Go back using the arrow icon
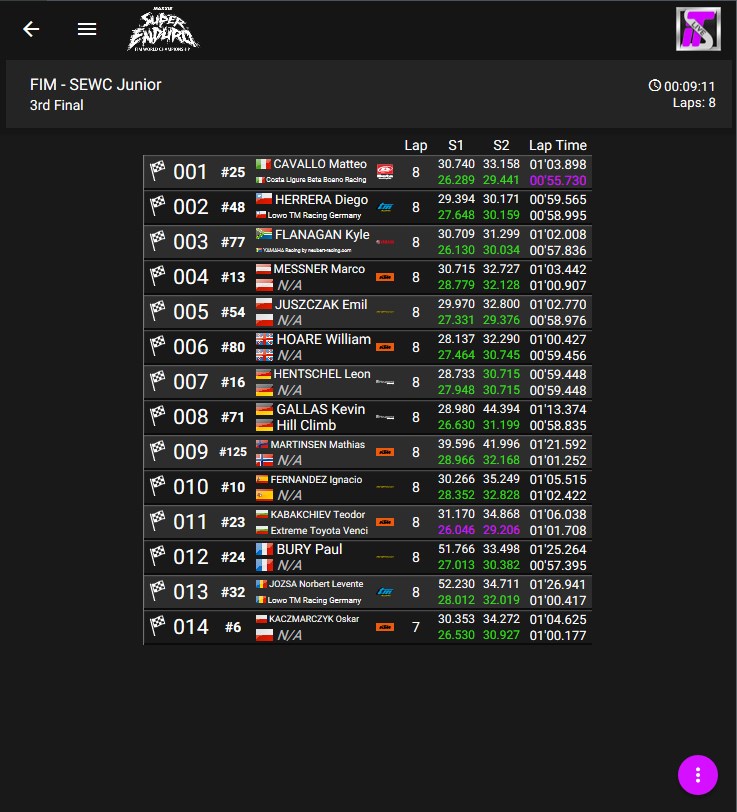This screenshot has width=737, height=812. click(x=31, y=29)
